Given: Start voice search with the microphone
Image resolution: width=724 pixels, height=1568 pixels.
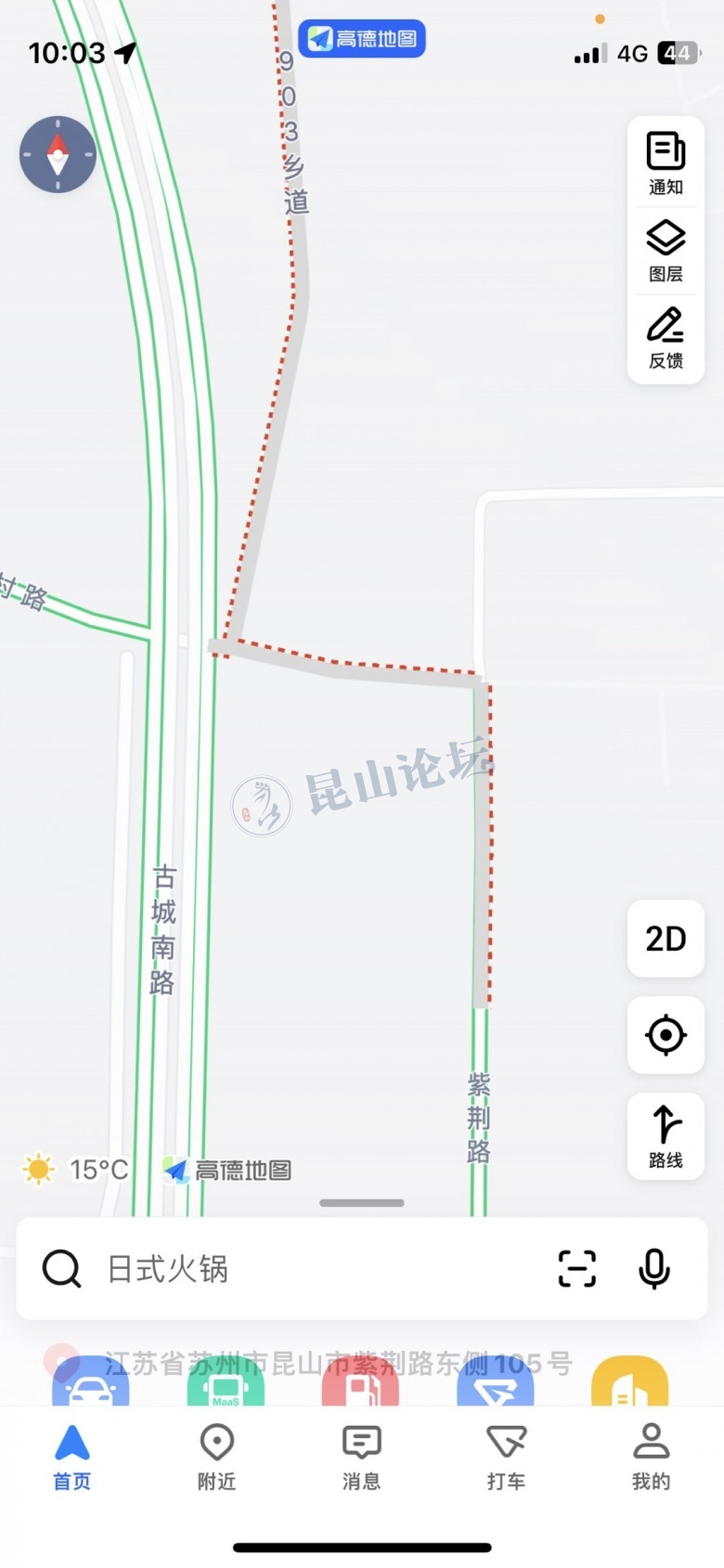Looking at the screenshot, I should coord(653,1268).
